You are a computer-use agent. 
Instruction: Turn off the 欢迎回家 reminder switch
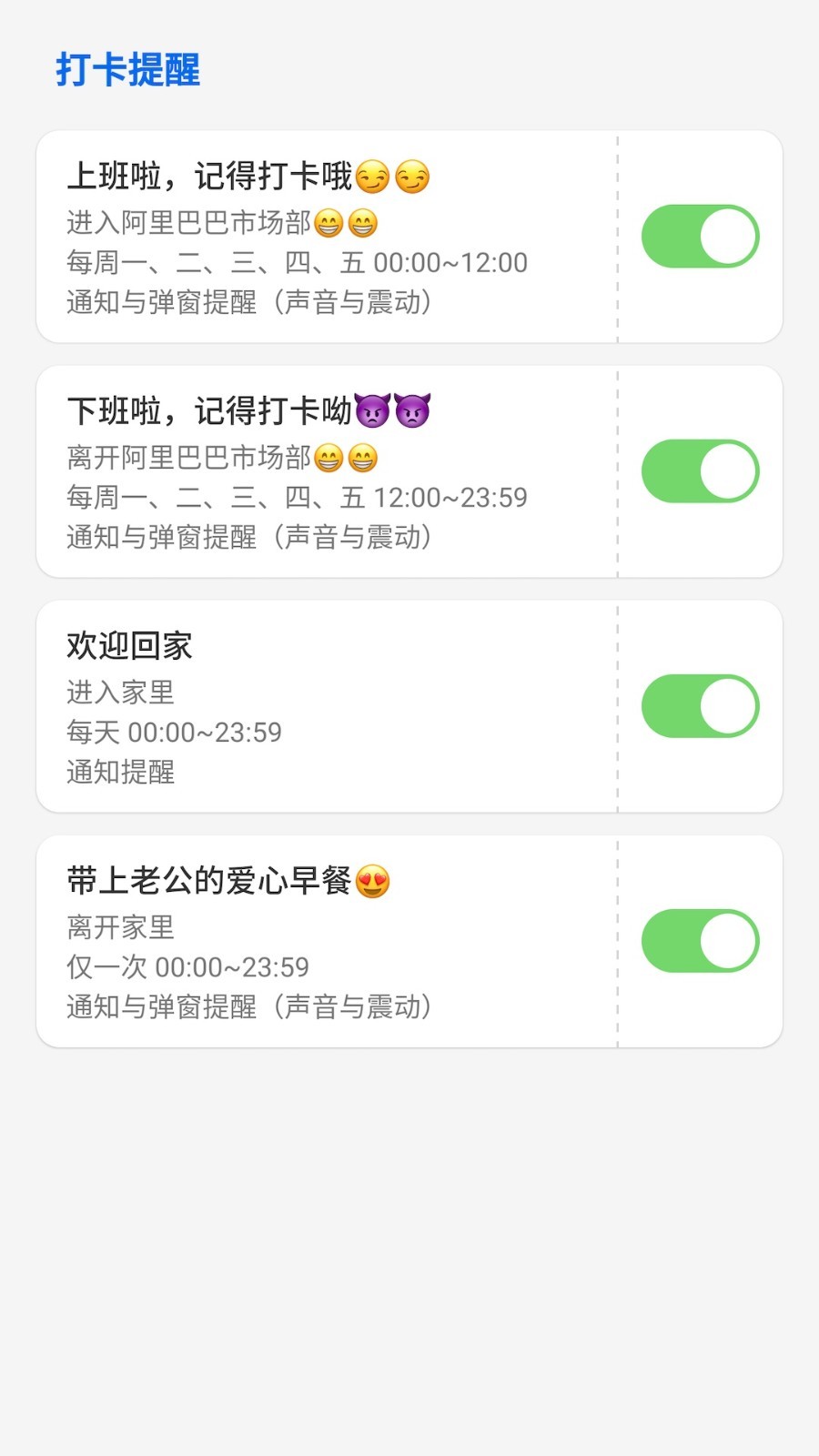point(699,704)
